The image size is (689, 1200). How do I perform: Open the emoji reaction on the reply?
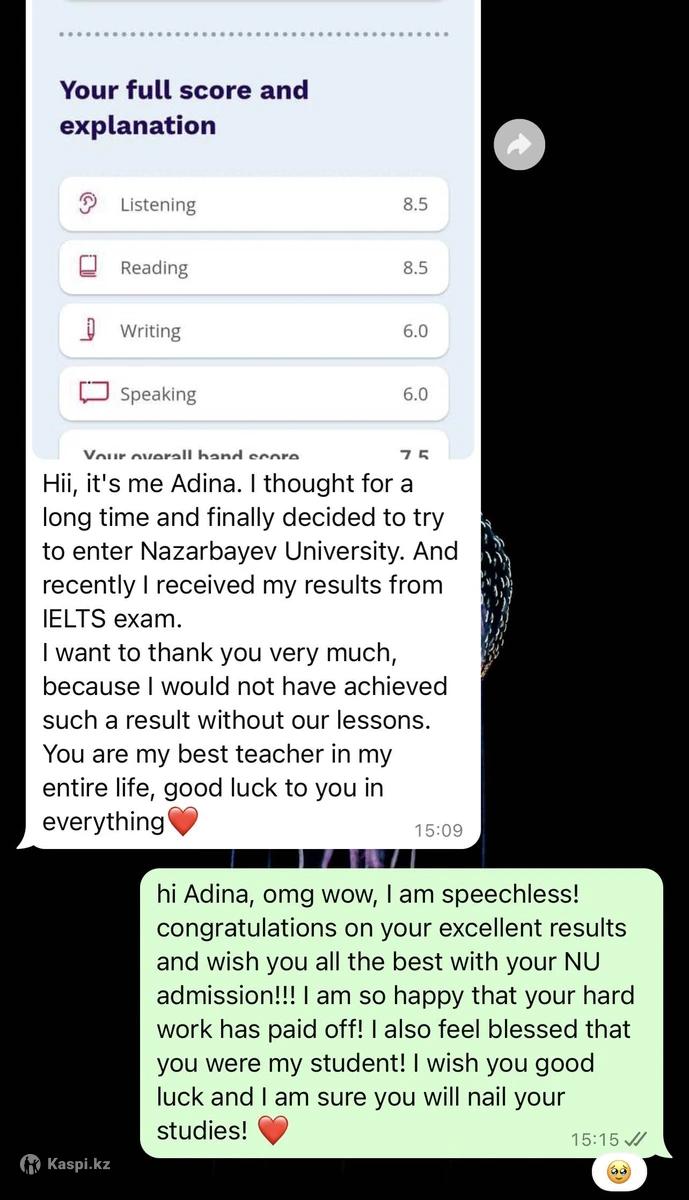[619, 1171]
